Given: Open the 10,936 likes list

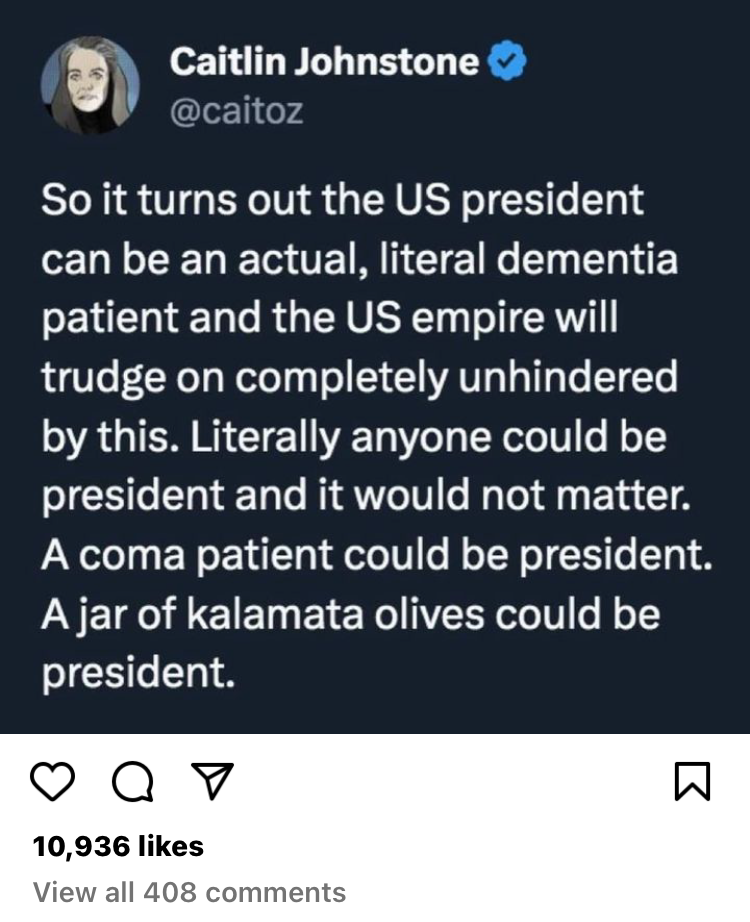Looking at the screenshot, I should [118, 847].
